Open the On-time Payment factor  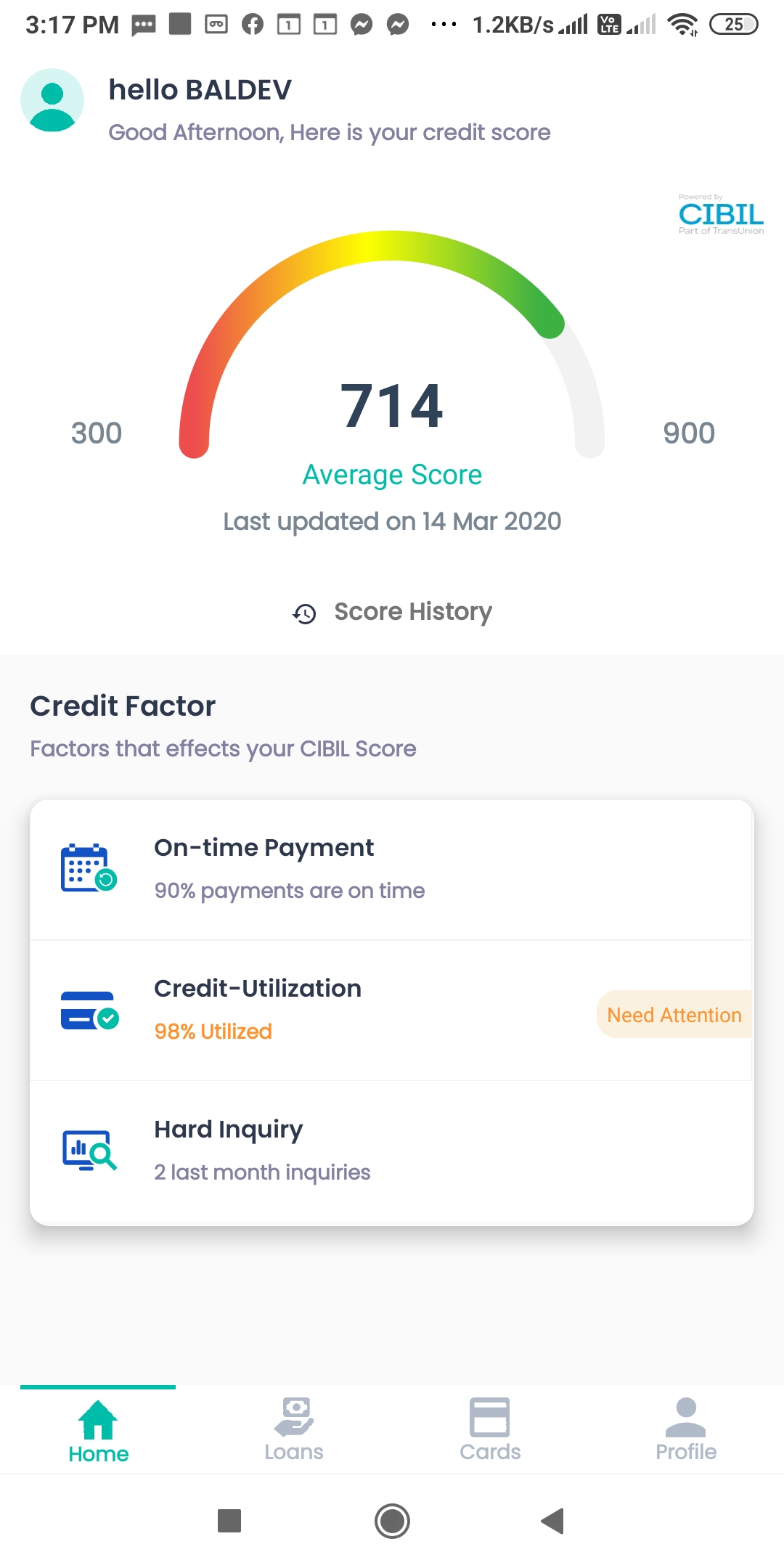(391, 870)
